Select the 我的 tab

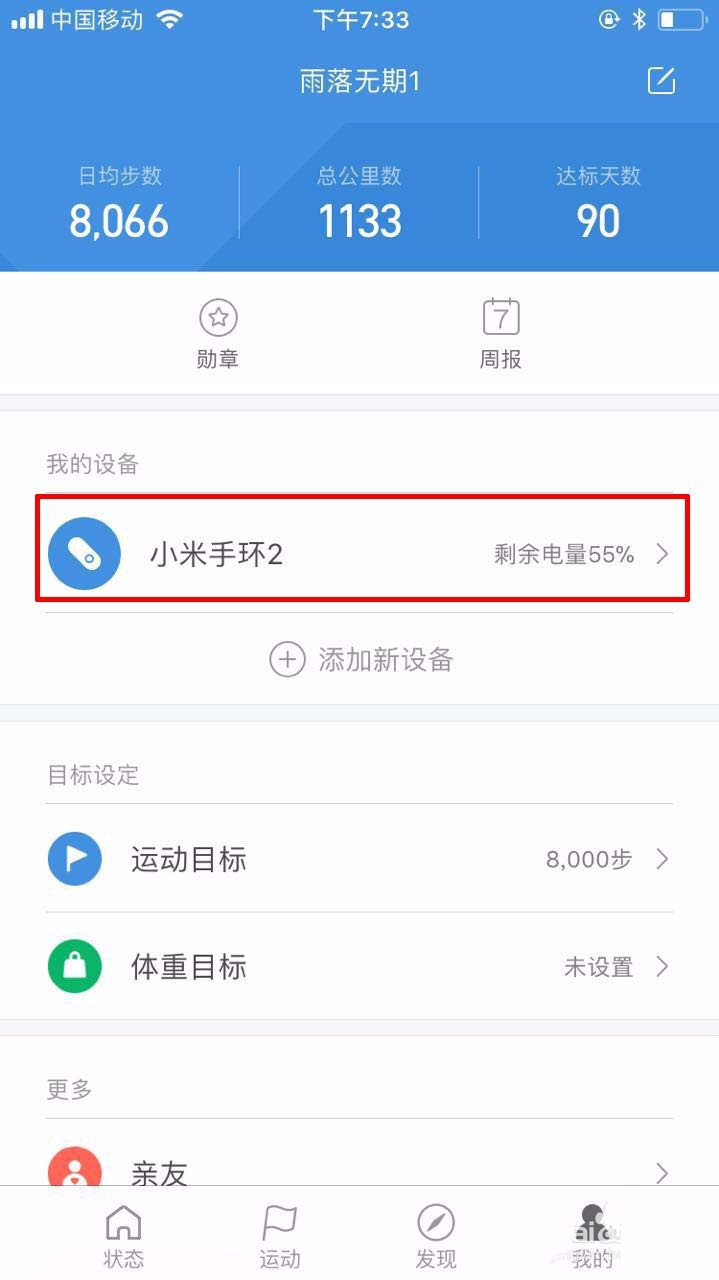[x=592, y=1236]
